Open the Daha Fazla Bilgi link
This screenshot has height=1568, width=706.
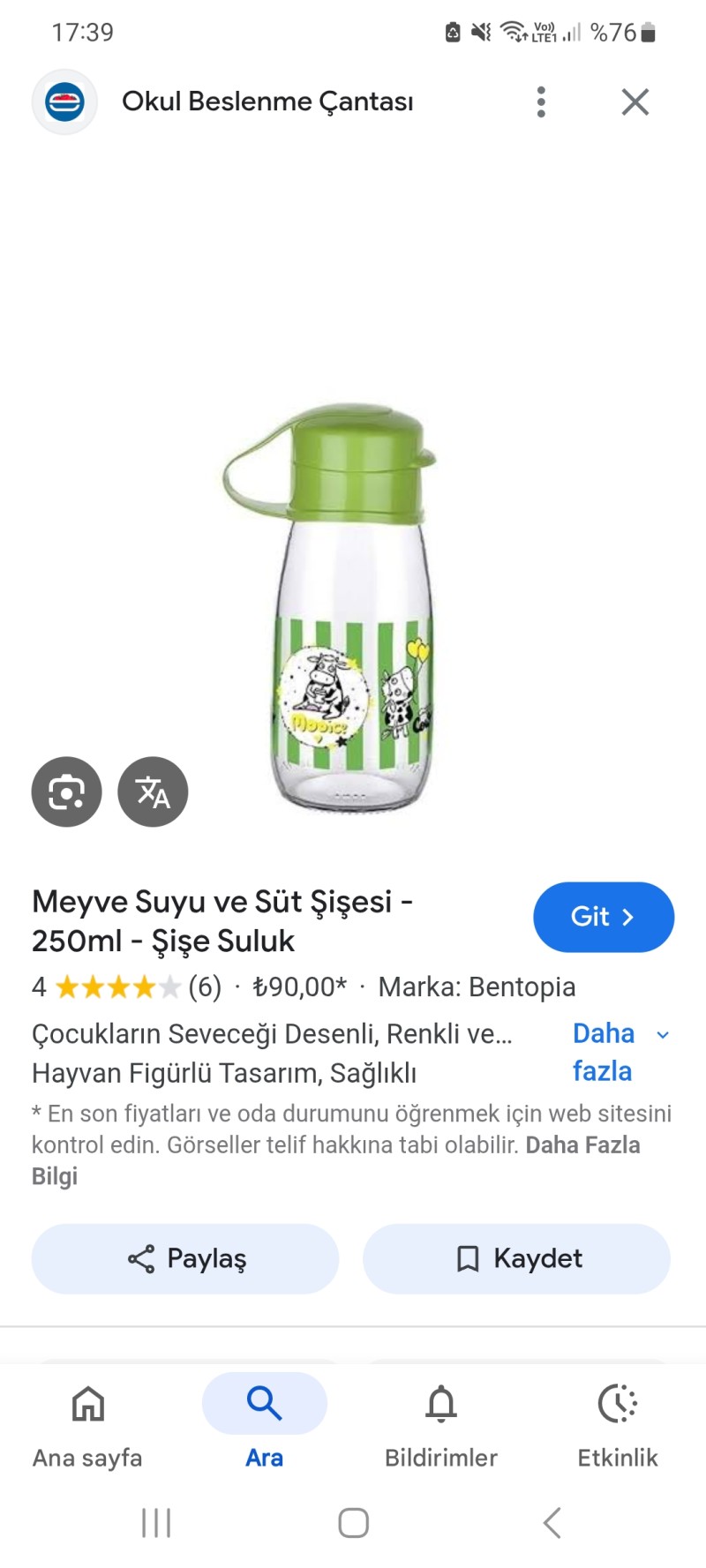pos(582,1145)
